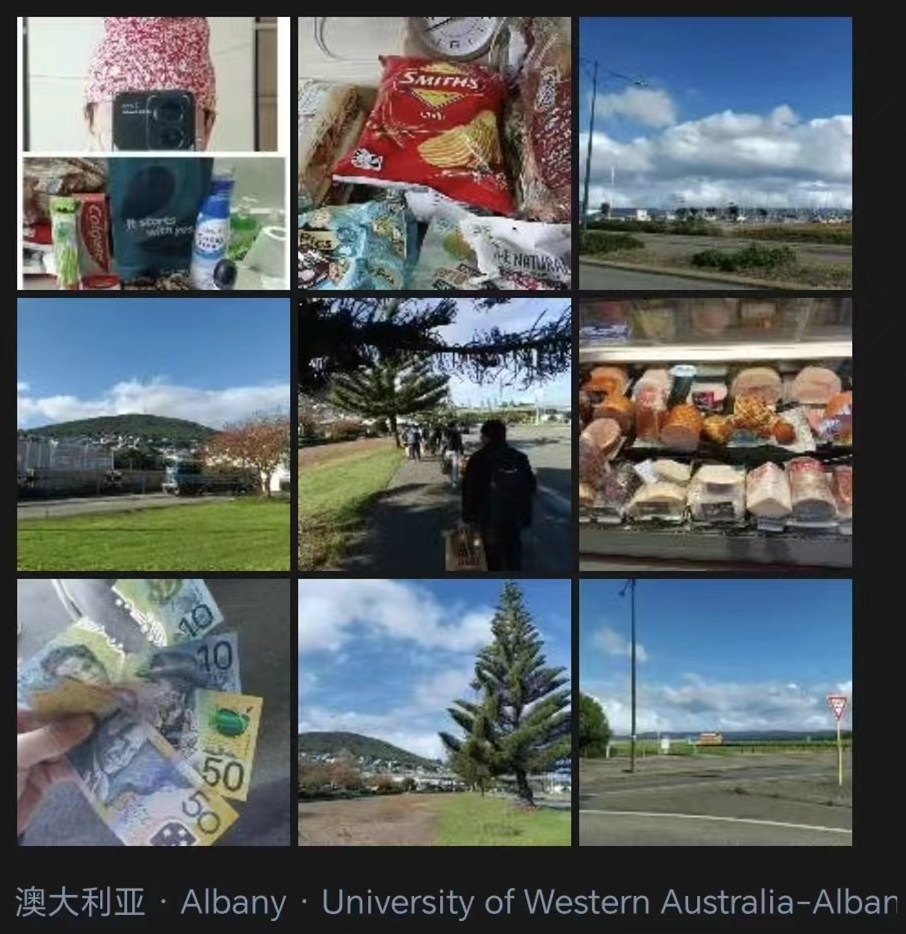
Task: View the photo of people walking on path
Action: point(434,434)
